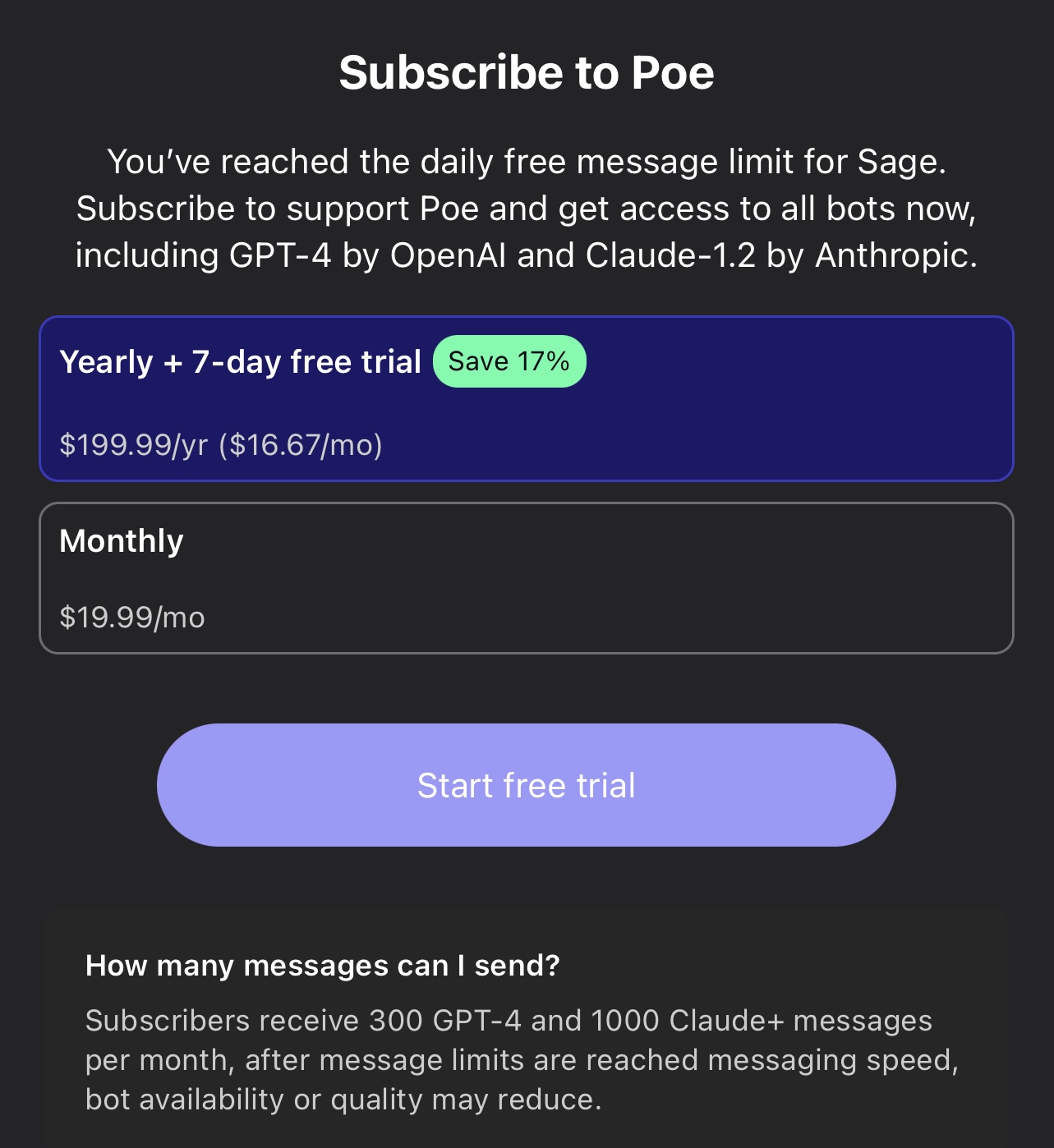This screenshot has width=1054, height=1148.
Task: Click the 'Subscribe to Poe' title
Action: pos(527,71)
